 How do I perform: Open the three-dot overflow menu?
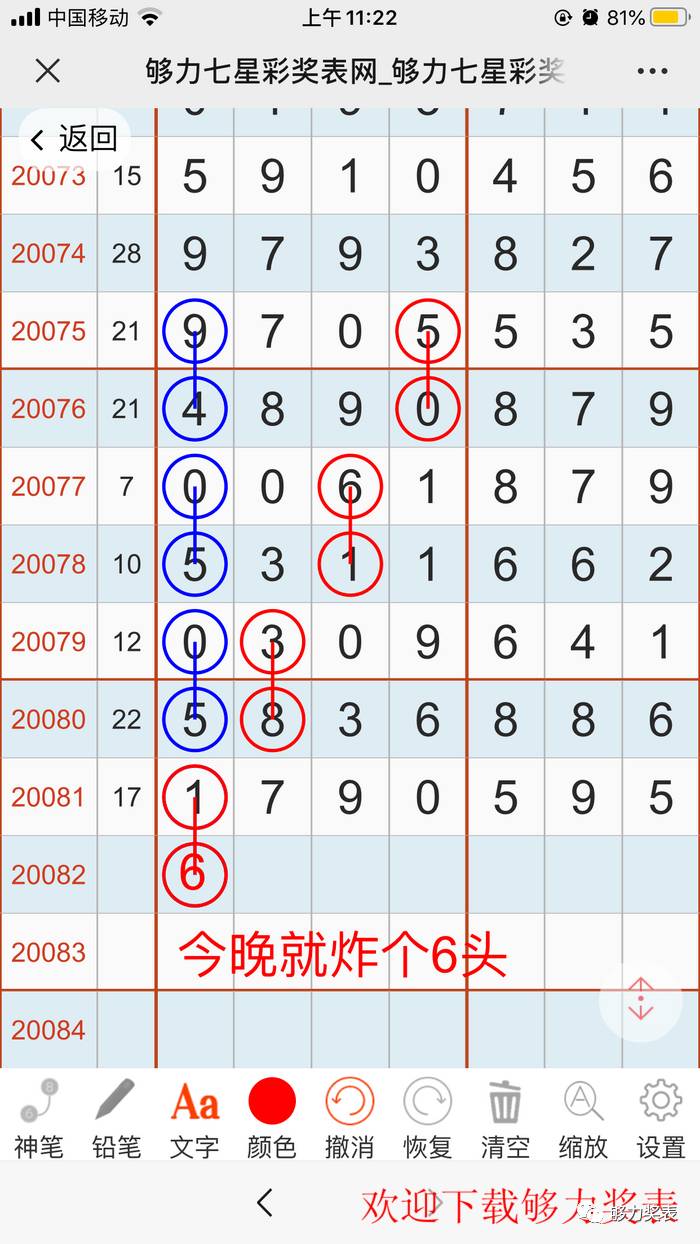pyautogui.click(x=652, y=71)
